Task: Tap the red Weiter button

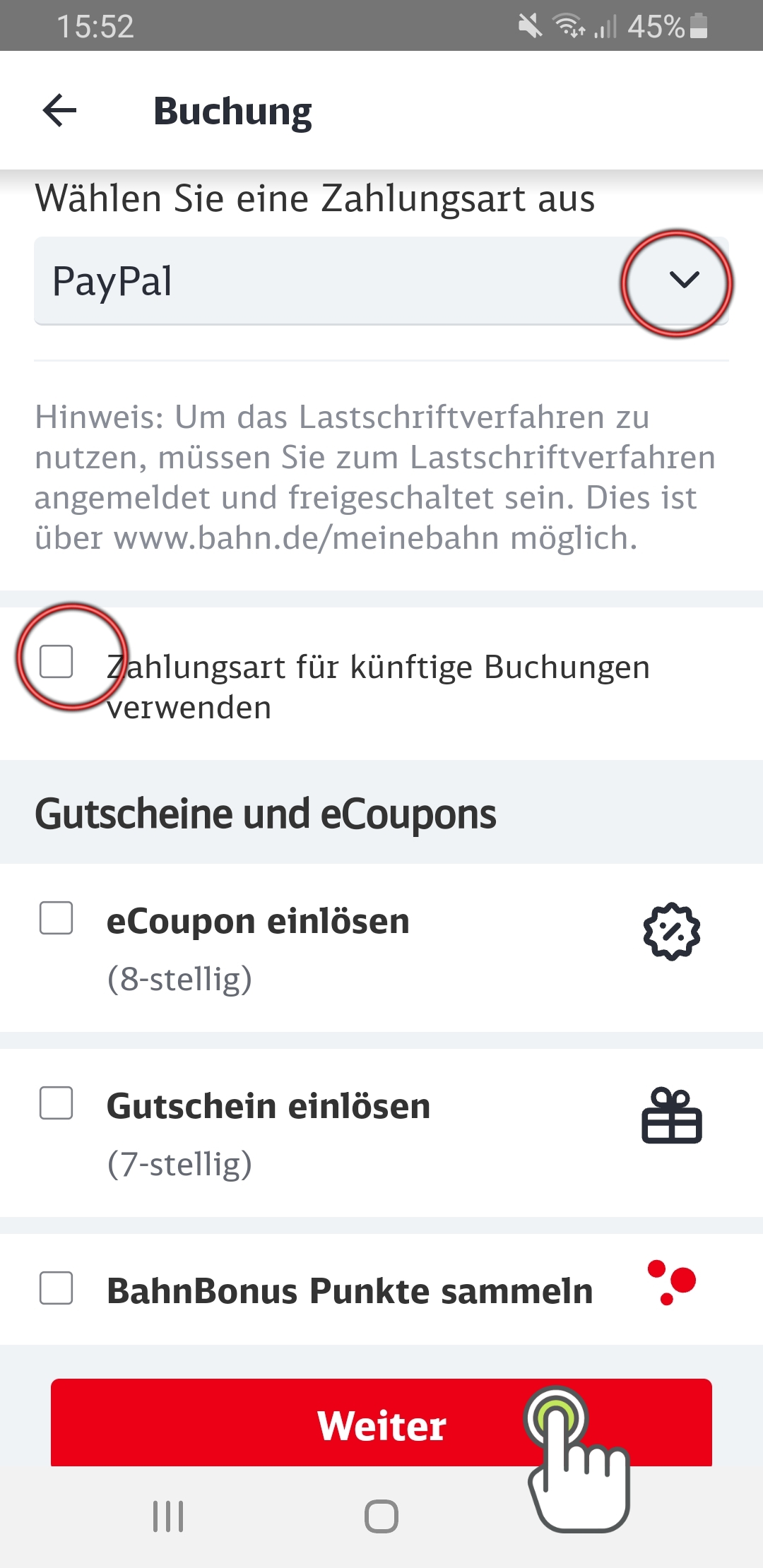Action: [x=381, y=1423]
